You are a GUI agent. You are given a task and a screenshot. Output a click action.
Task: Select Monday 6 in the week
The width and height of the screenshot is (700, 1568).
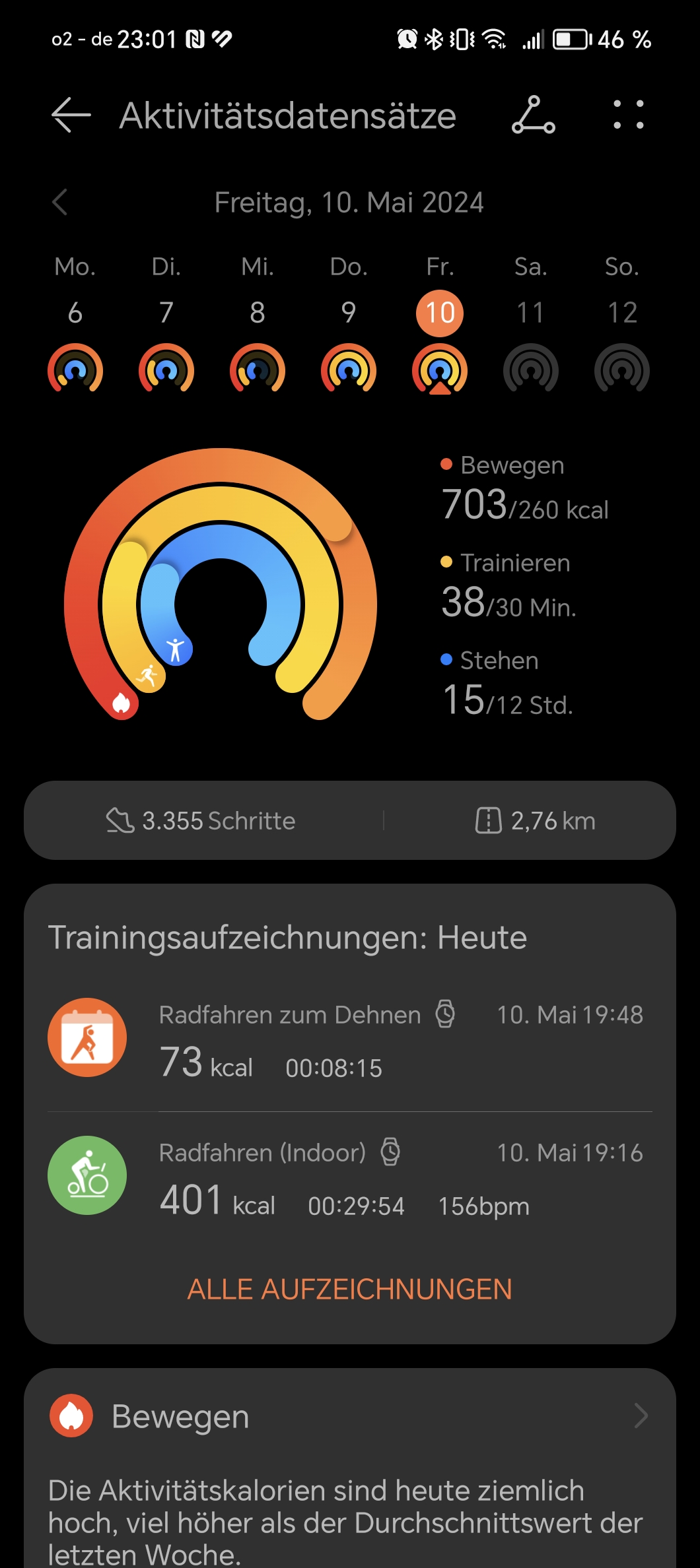[75, 312]
